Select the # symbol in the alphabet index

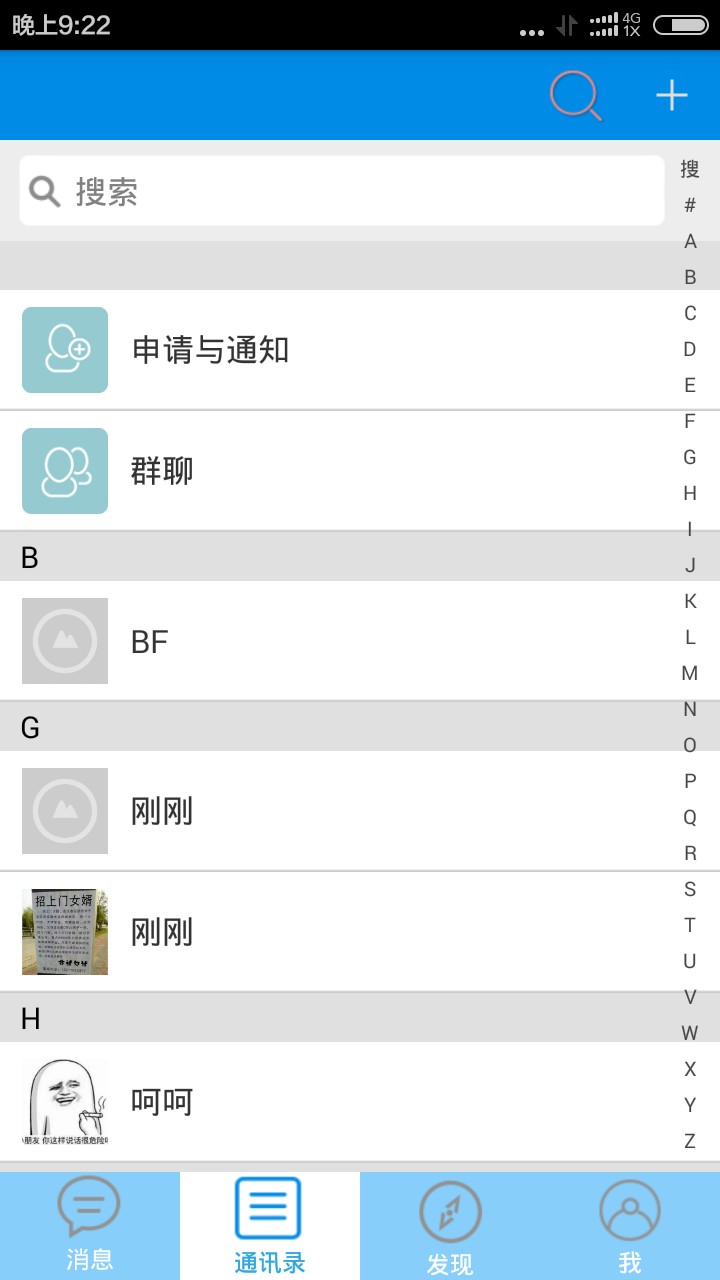click(x=689, y=205)
